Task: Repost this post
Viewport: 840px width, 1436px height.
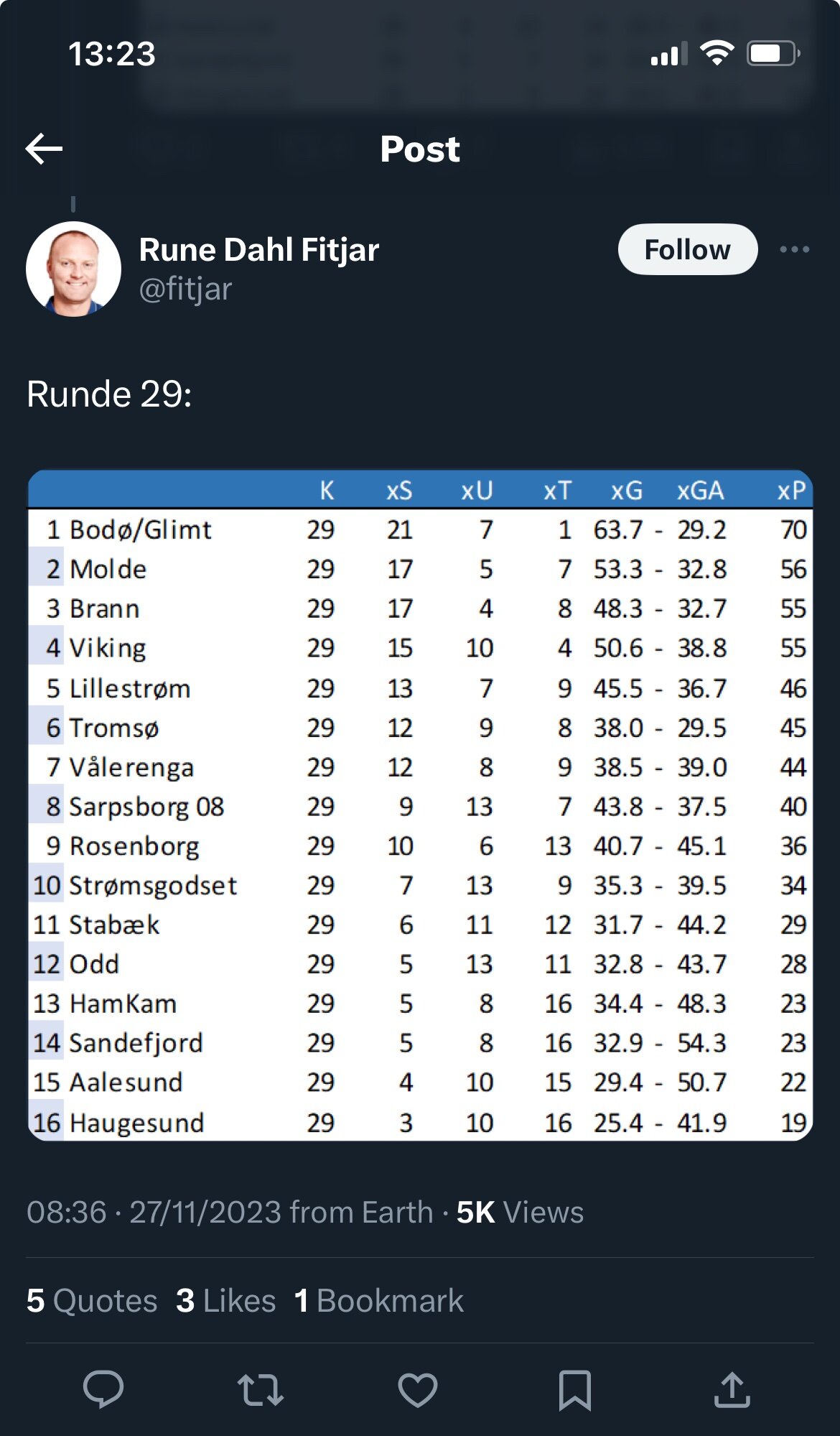Action: pyautogui.click(x=261, y=1389)
